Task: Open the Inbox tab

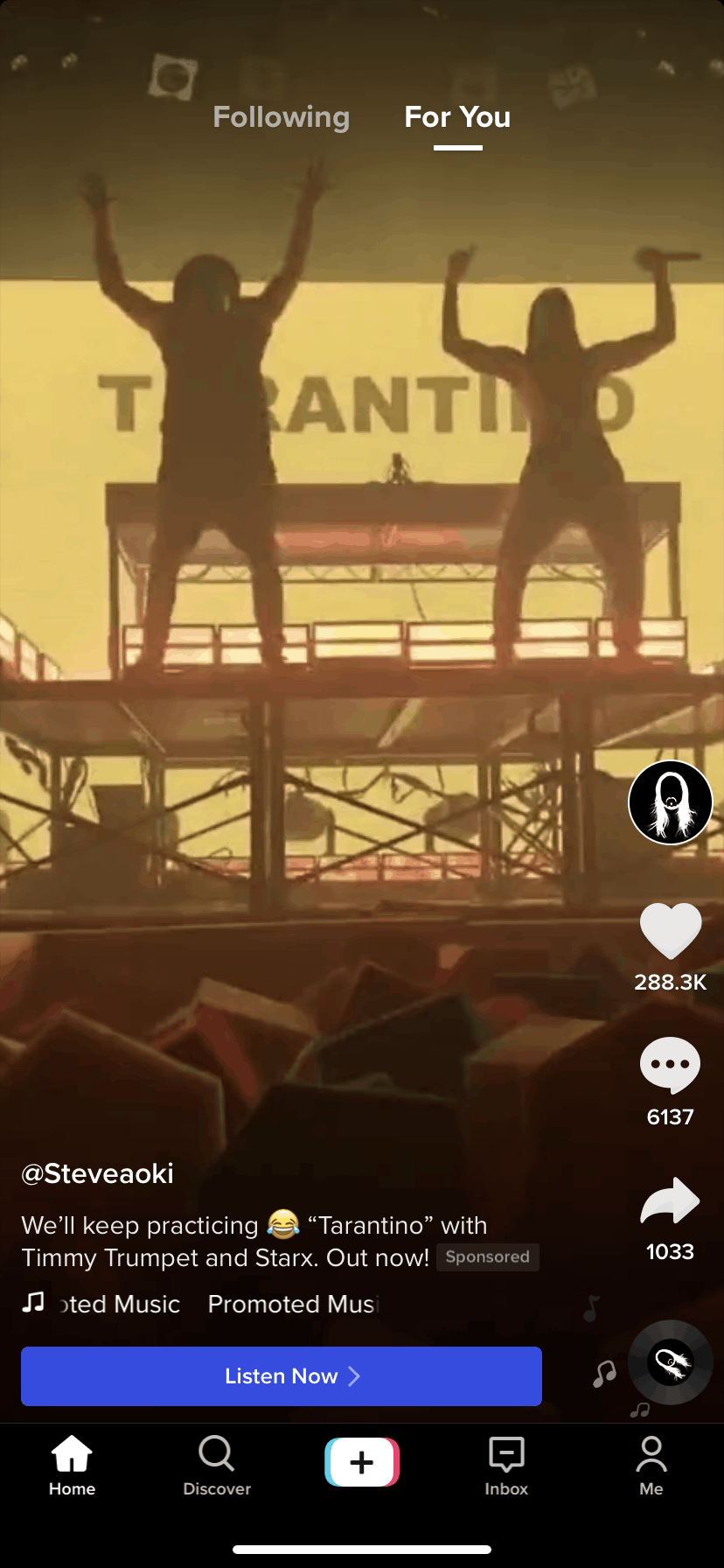Action: pyautogui.click(x=506, y=1466)
